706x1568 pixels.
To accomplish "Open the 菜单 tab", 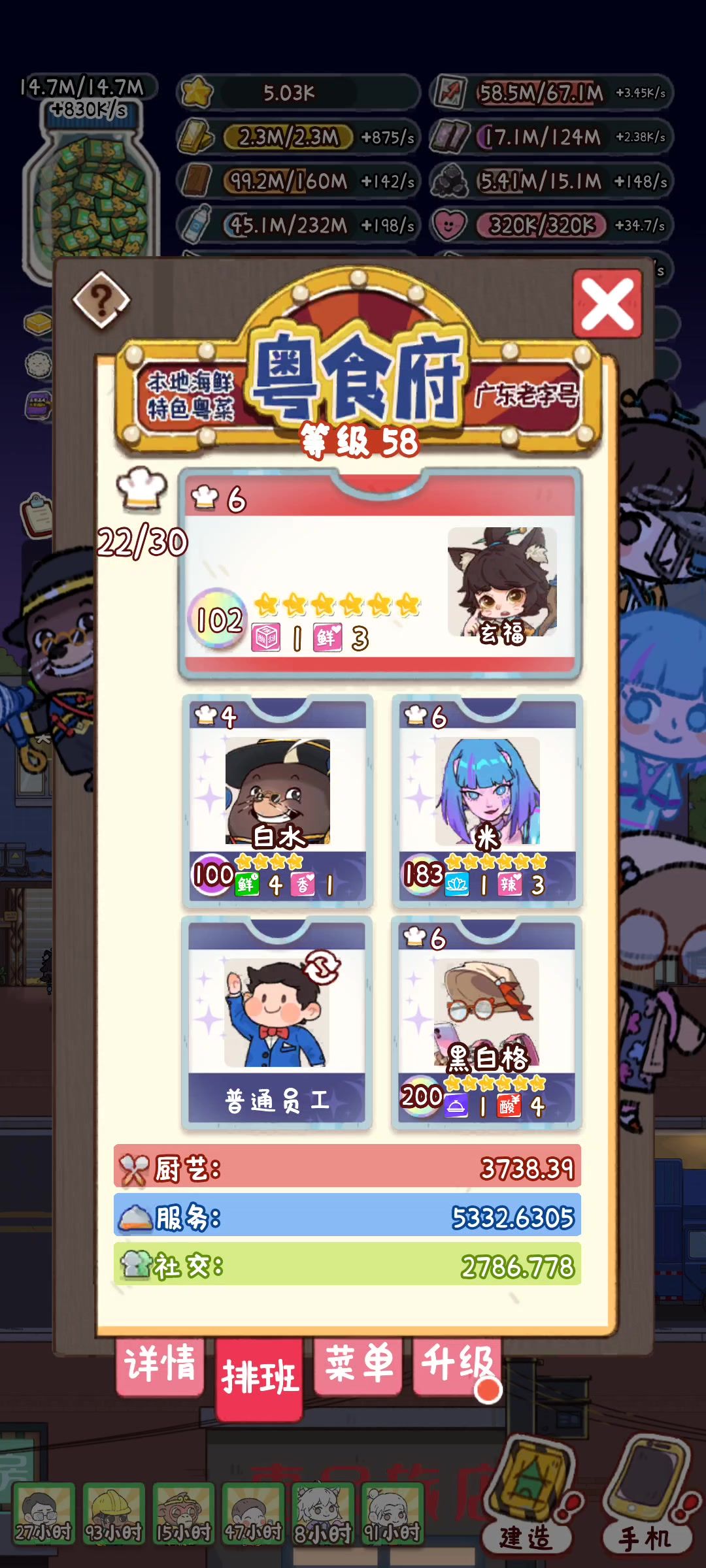I will point(358,1365).
